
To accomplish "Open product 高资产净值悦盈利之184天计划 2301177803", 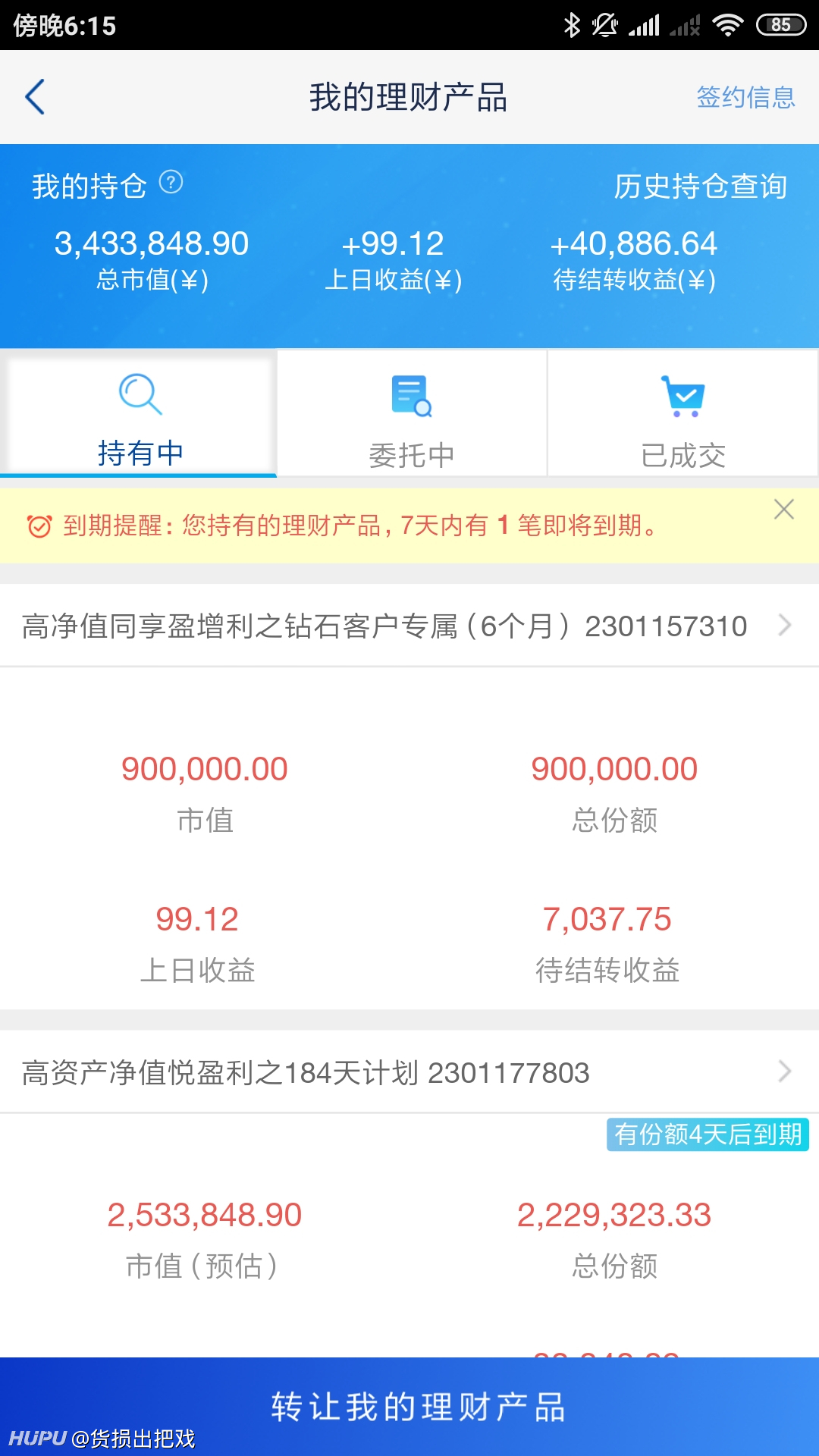I will click(x=409, y=1072).
